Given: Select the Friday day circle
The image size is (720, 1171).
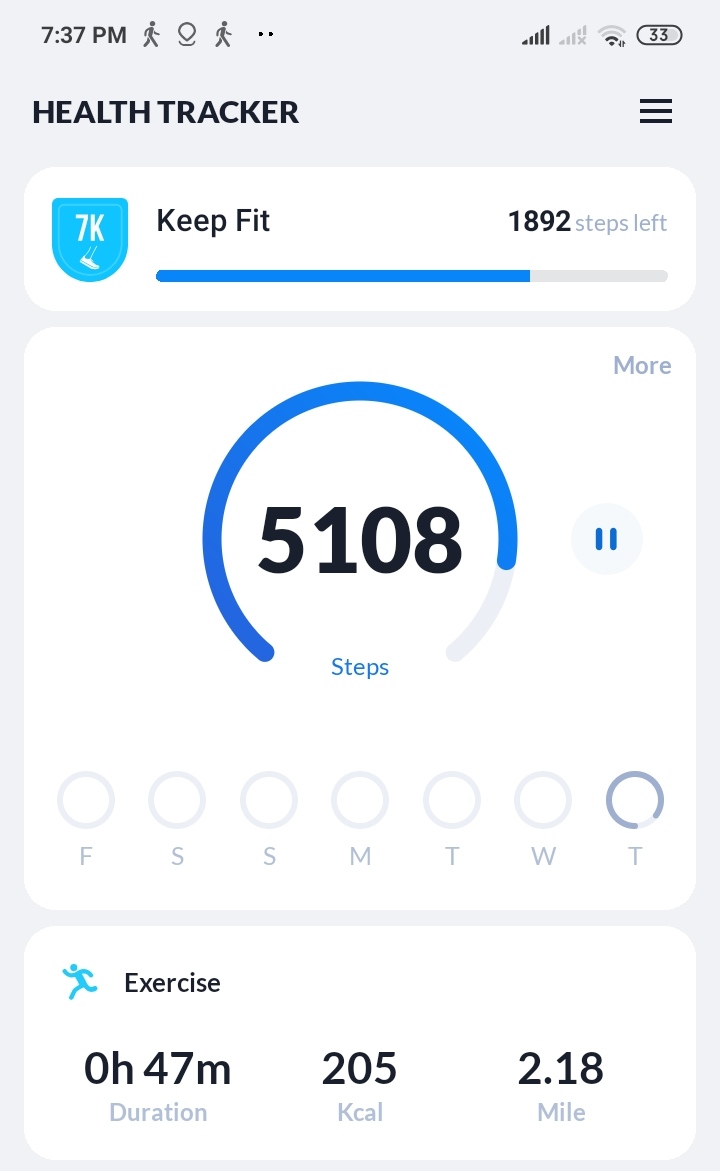Looking at the screenshot, I should click(86, 800).
